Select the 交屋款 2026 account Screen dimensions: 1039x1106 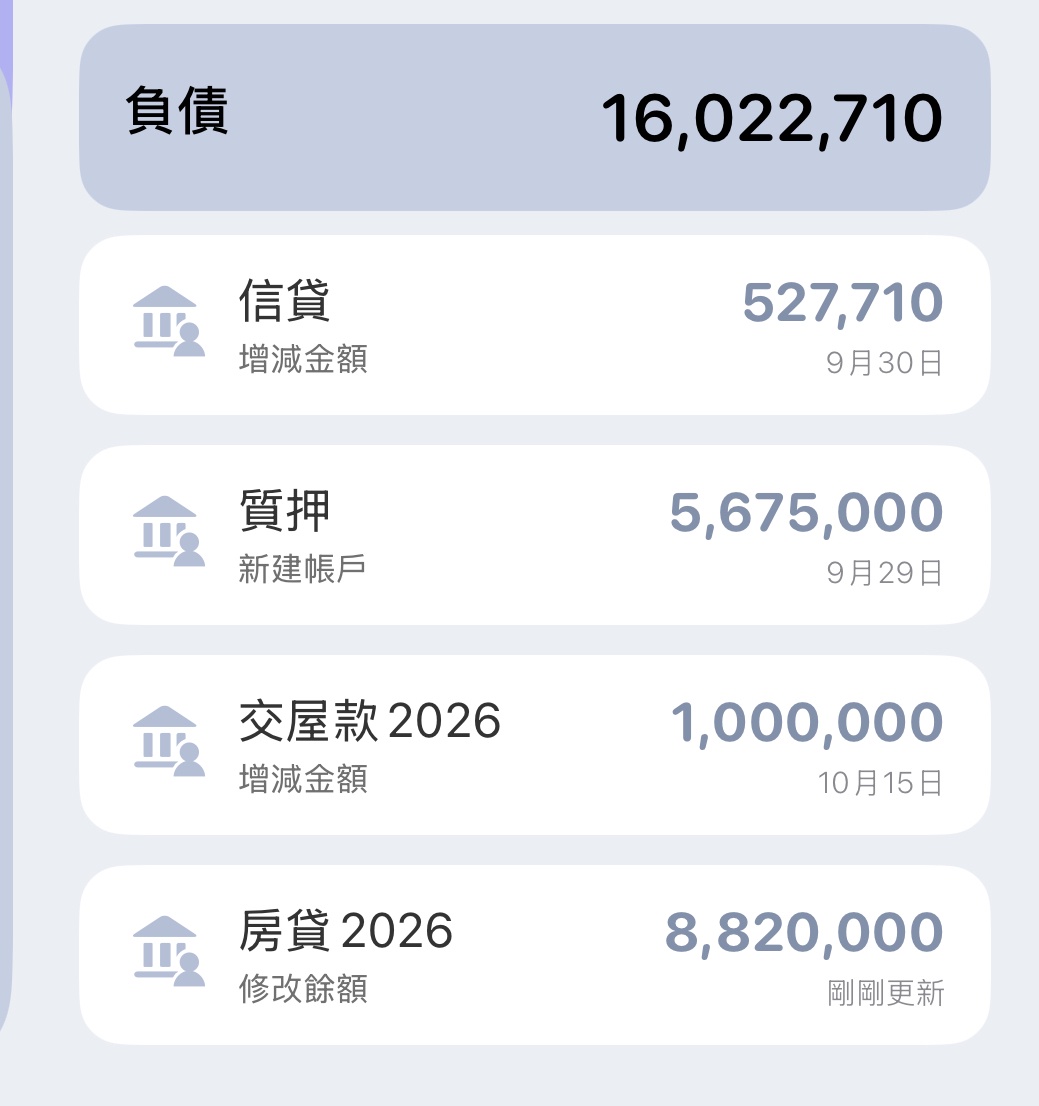click(x=534, y=745)
